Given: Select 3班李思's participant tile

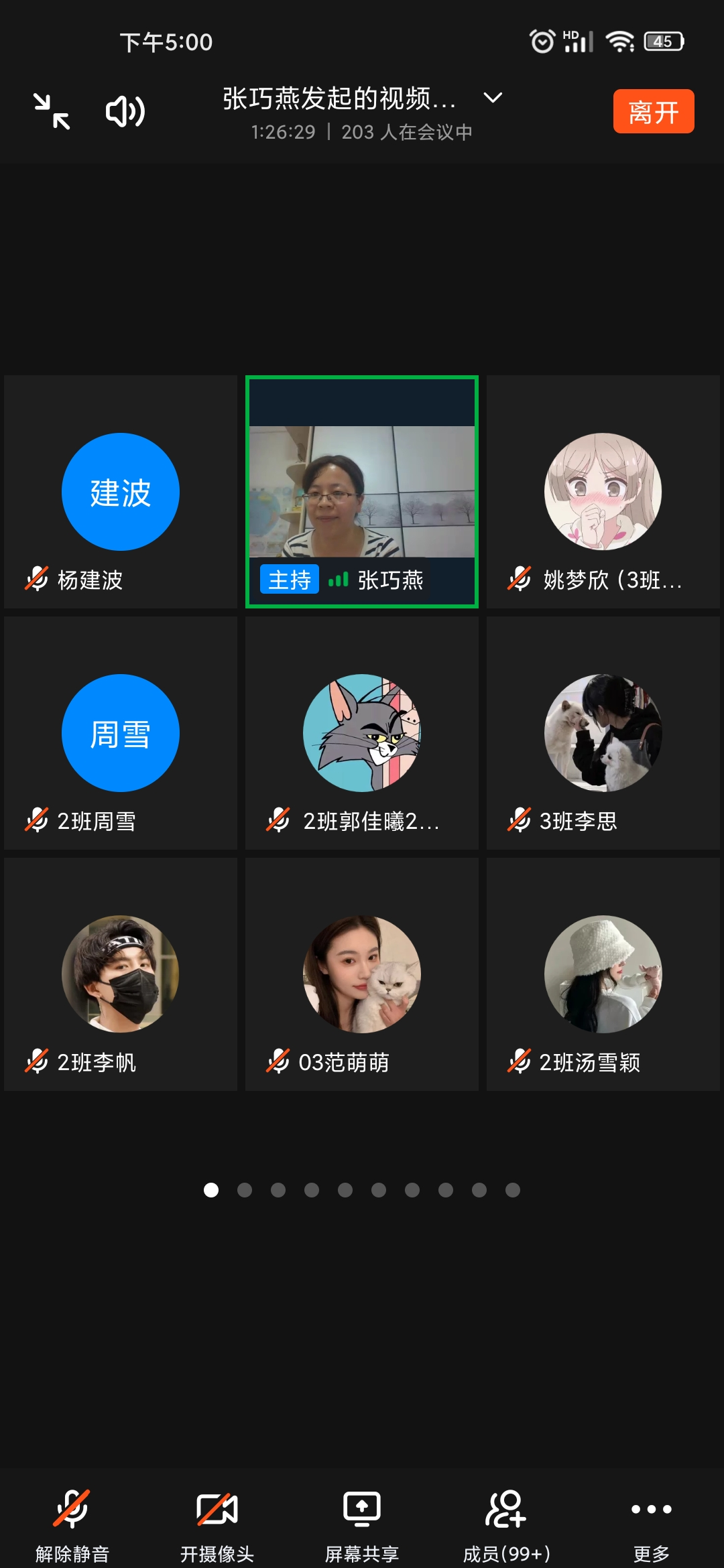Looking at the screenshot, I should (603, 733).
